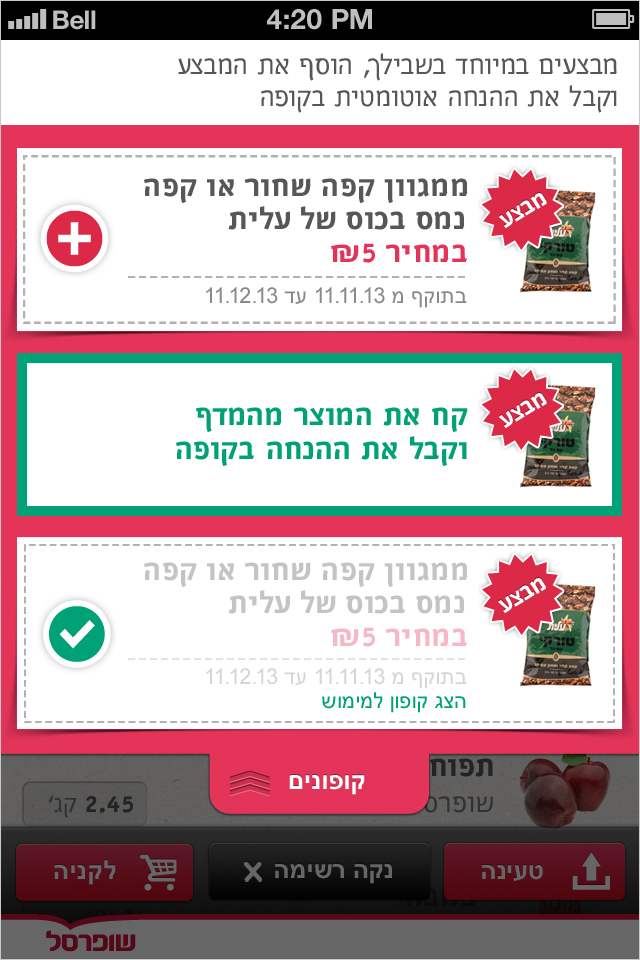Tap the green checkmark on the redeemed coupon

(x=76, y=631)
